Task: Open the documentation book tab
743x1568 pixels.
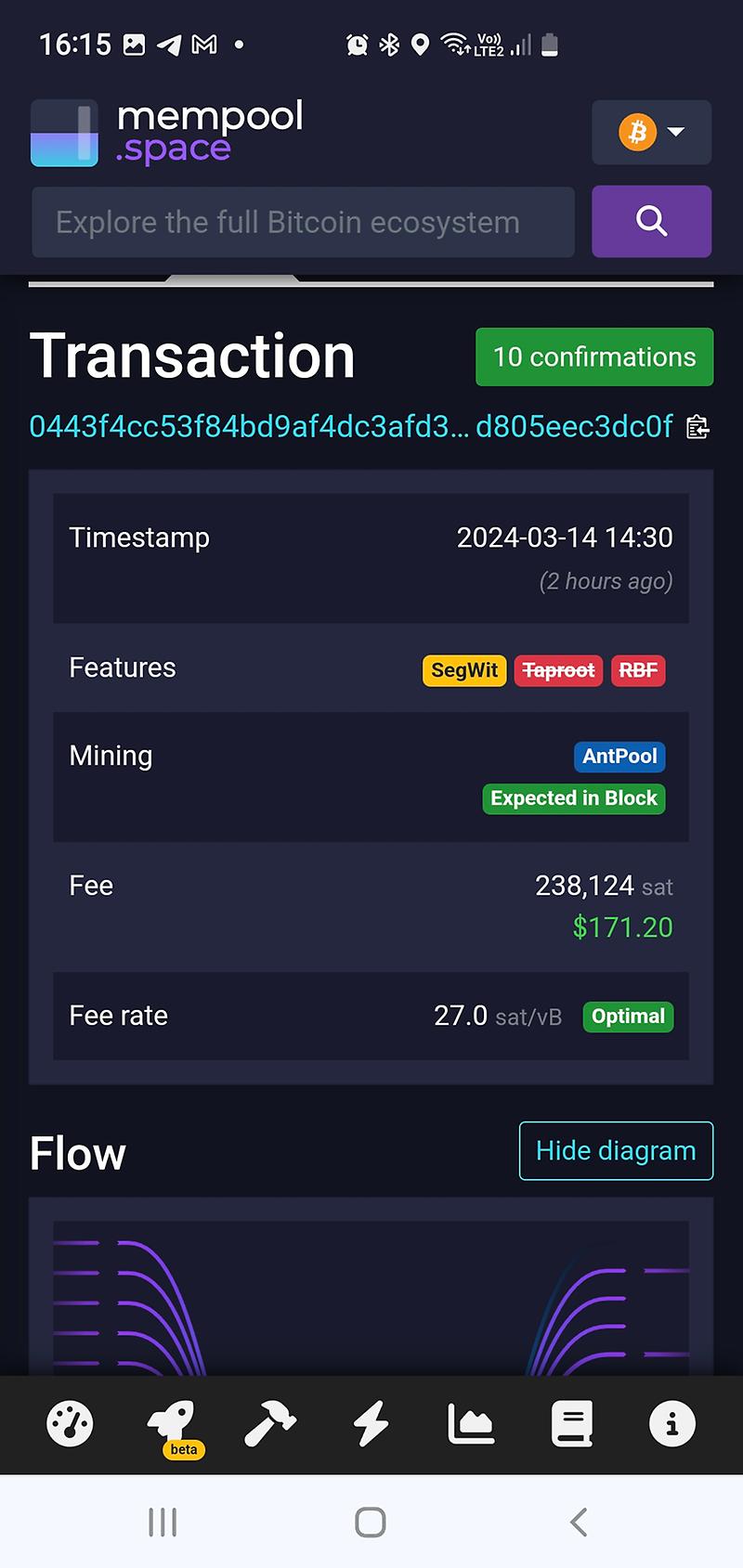Action: coord(571,1423)
